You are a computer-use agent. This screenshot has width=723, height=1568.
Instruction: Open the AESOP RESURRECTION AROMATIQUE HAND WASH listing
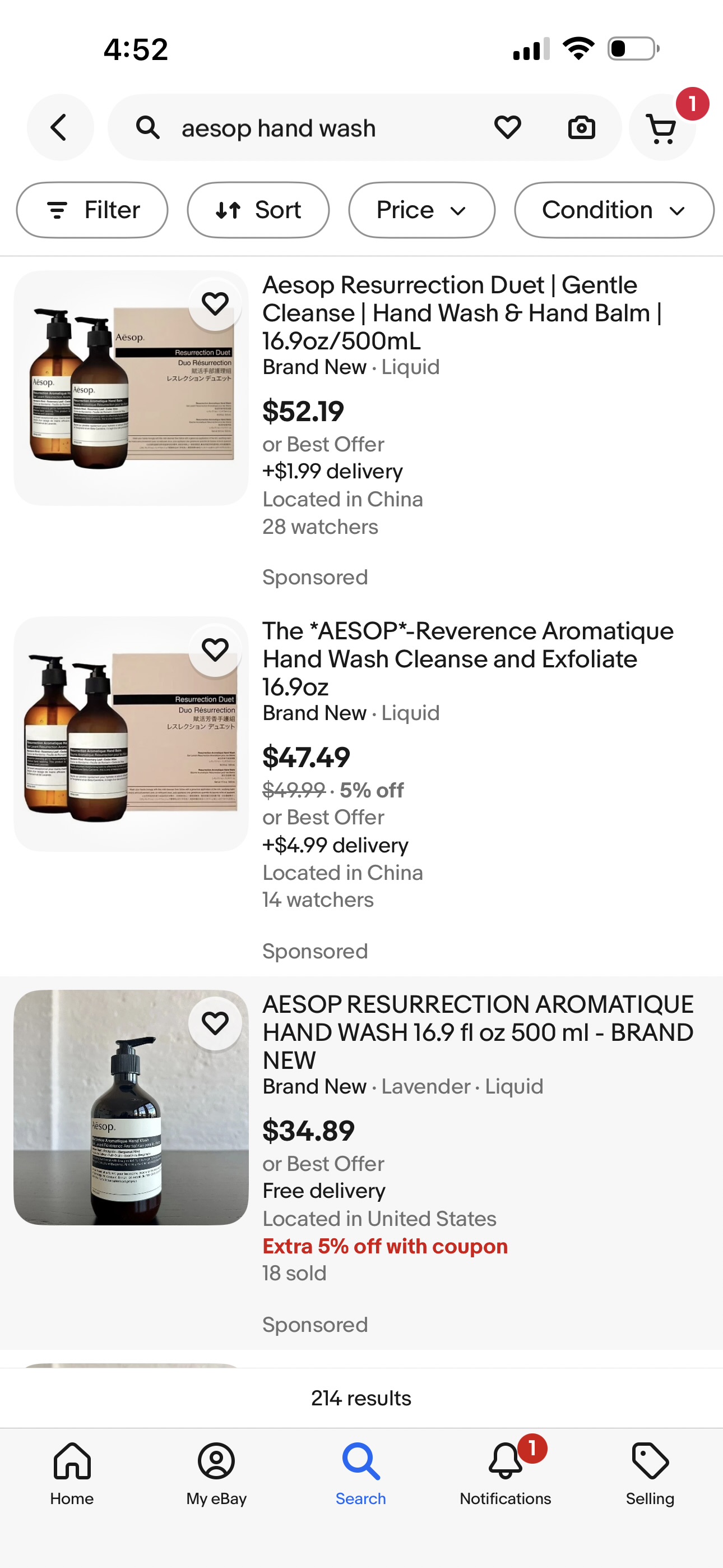click(x=478, y=1032)
